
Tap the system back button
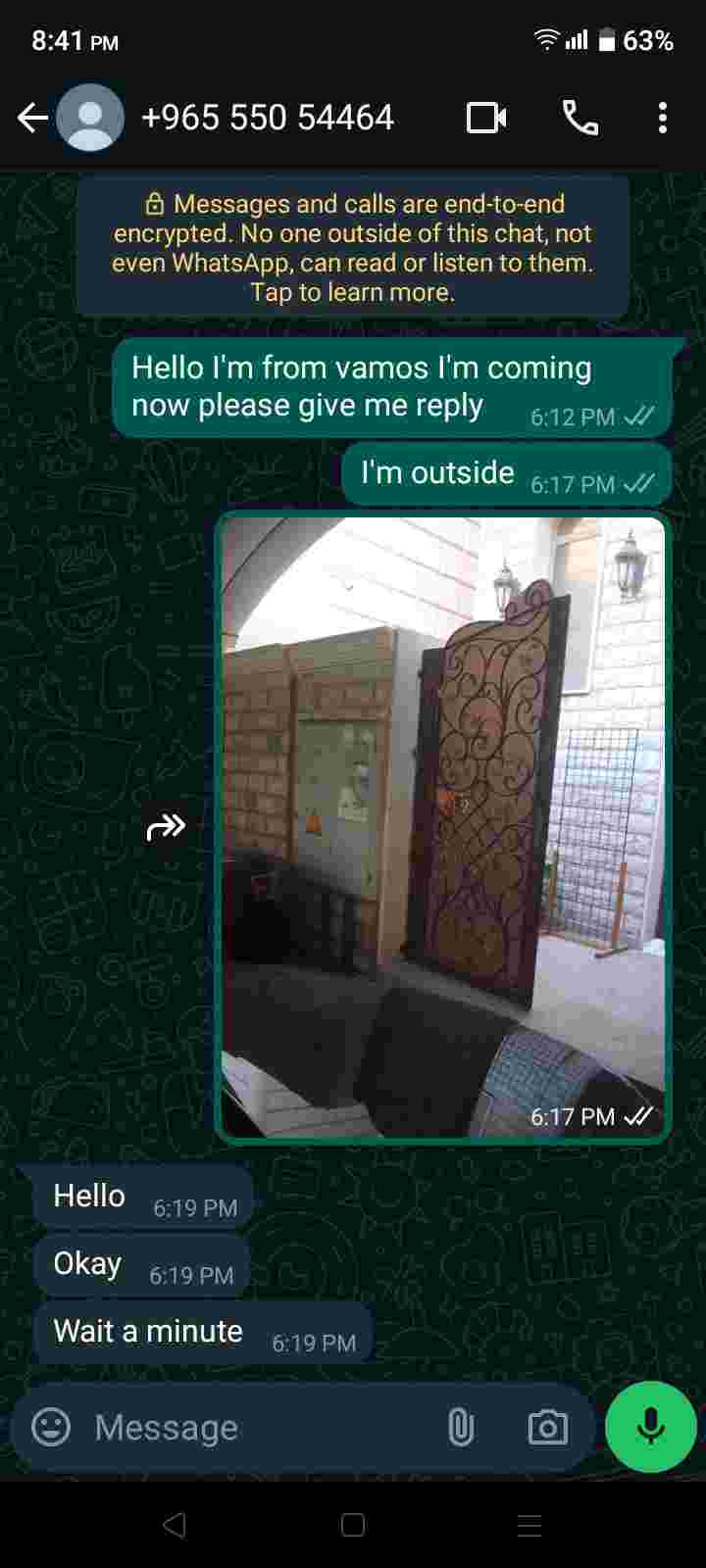175,1525
